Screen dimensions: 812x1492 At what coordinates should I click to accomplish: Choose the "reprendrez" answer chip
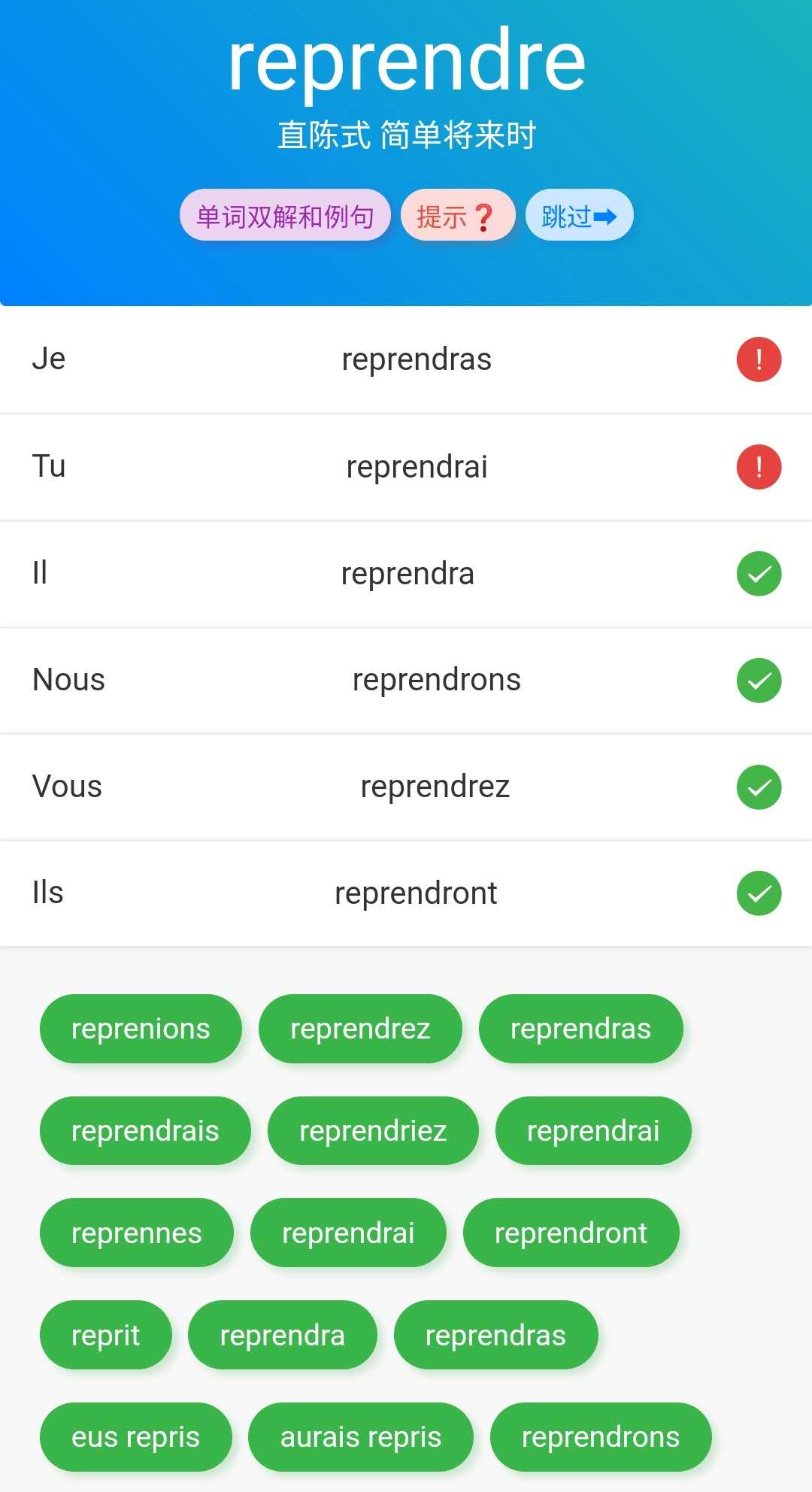360,1029
